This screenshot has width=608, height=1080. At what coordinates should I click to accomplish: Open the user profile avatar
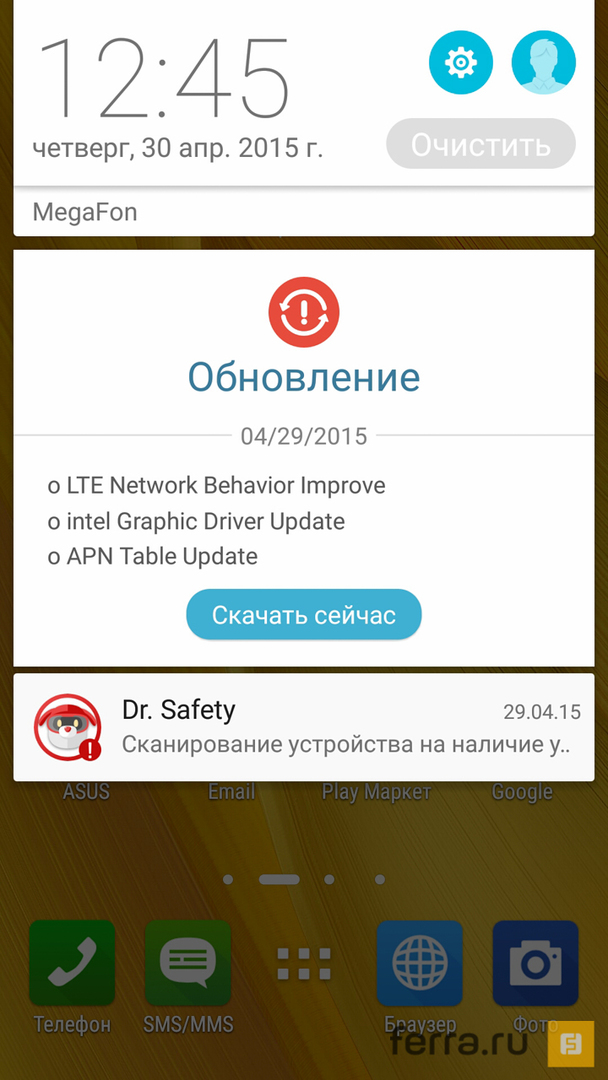click(543, 62)
